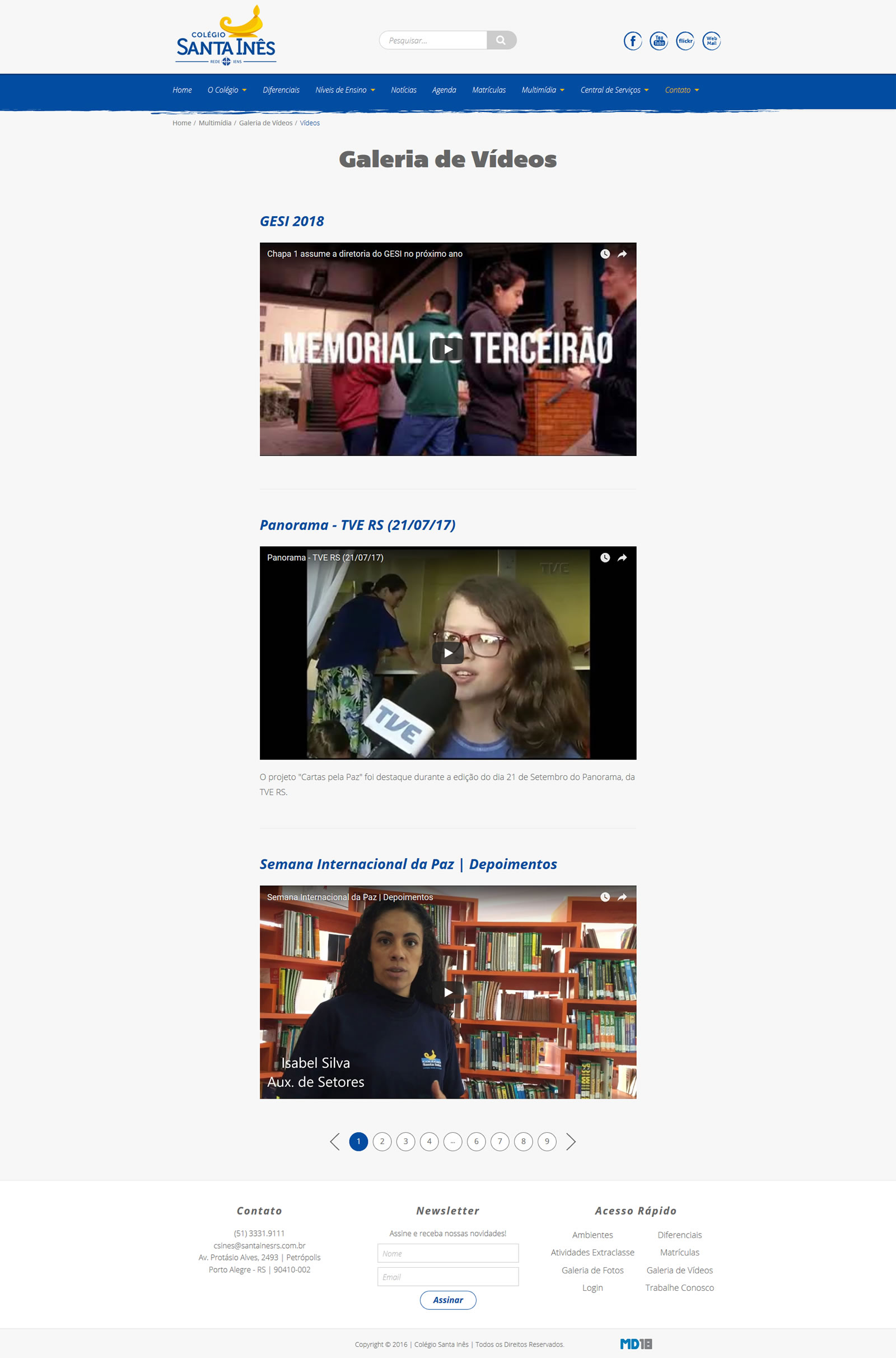Open the Facebook icon in the header
This screenshot has width=896, height=1358.
[632, 41]
